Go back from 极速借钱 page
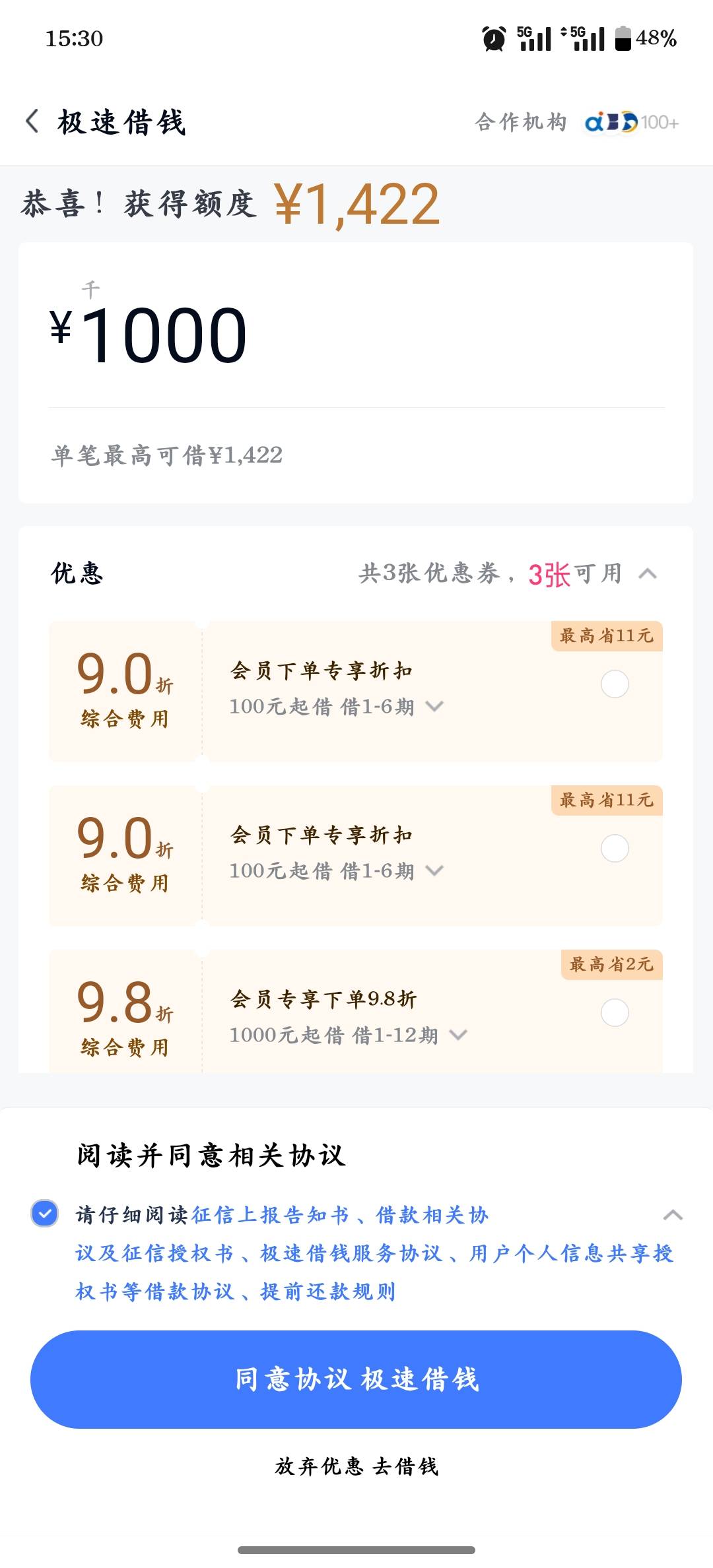 point(32,121)
